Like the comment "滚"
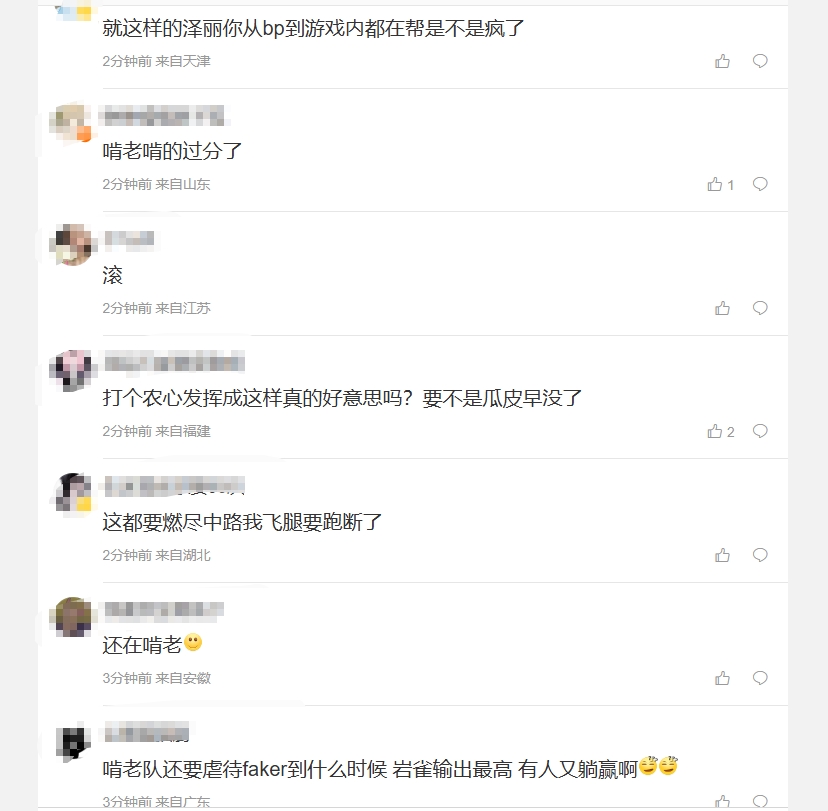 722,308
